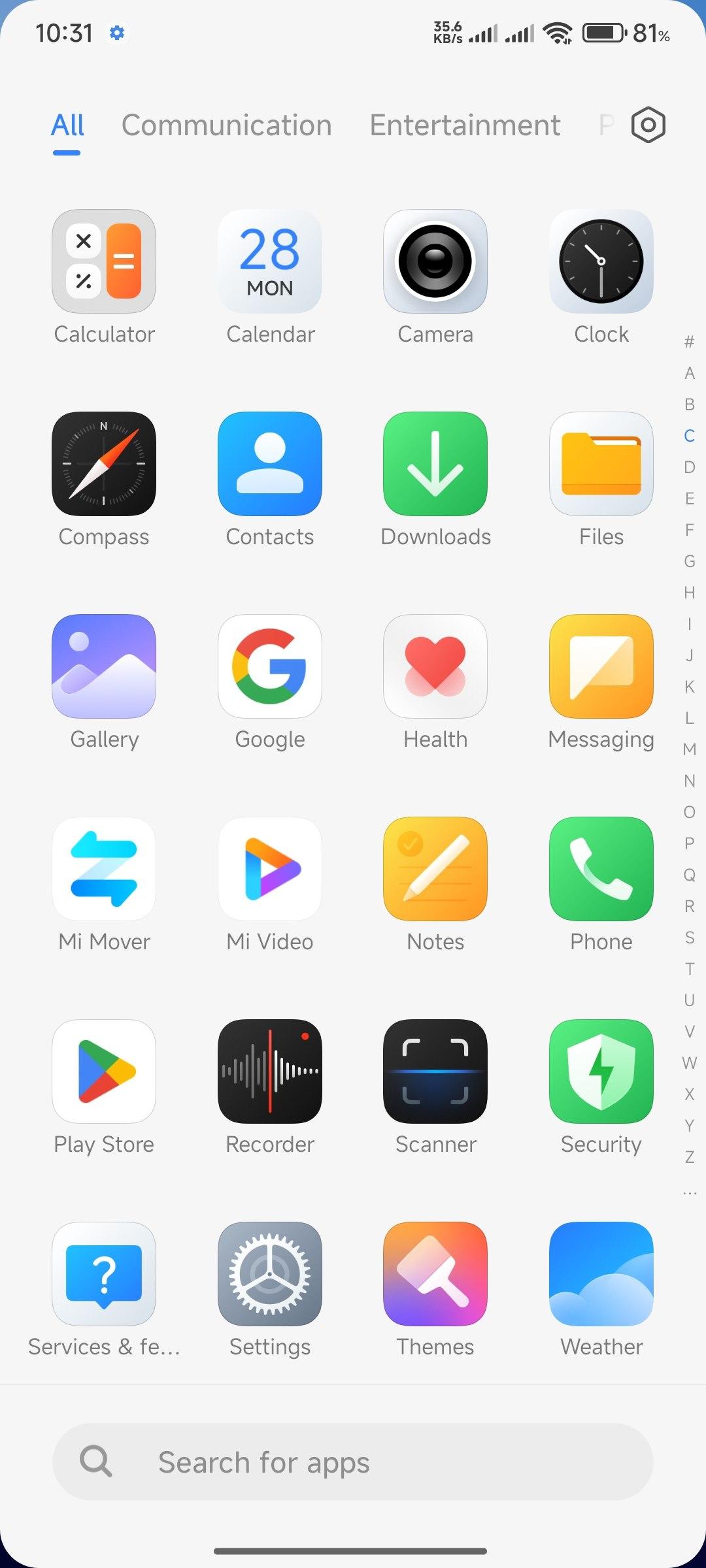
Task: Jump to letter S in alphabet index
Action: (689, 938)
